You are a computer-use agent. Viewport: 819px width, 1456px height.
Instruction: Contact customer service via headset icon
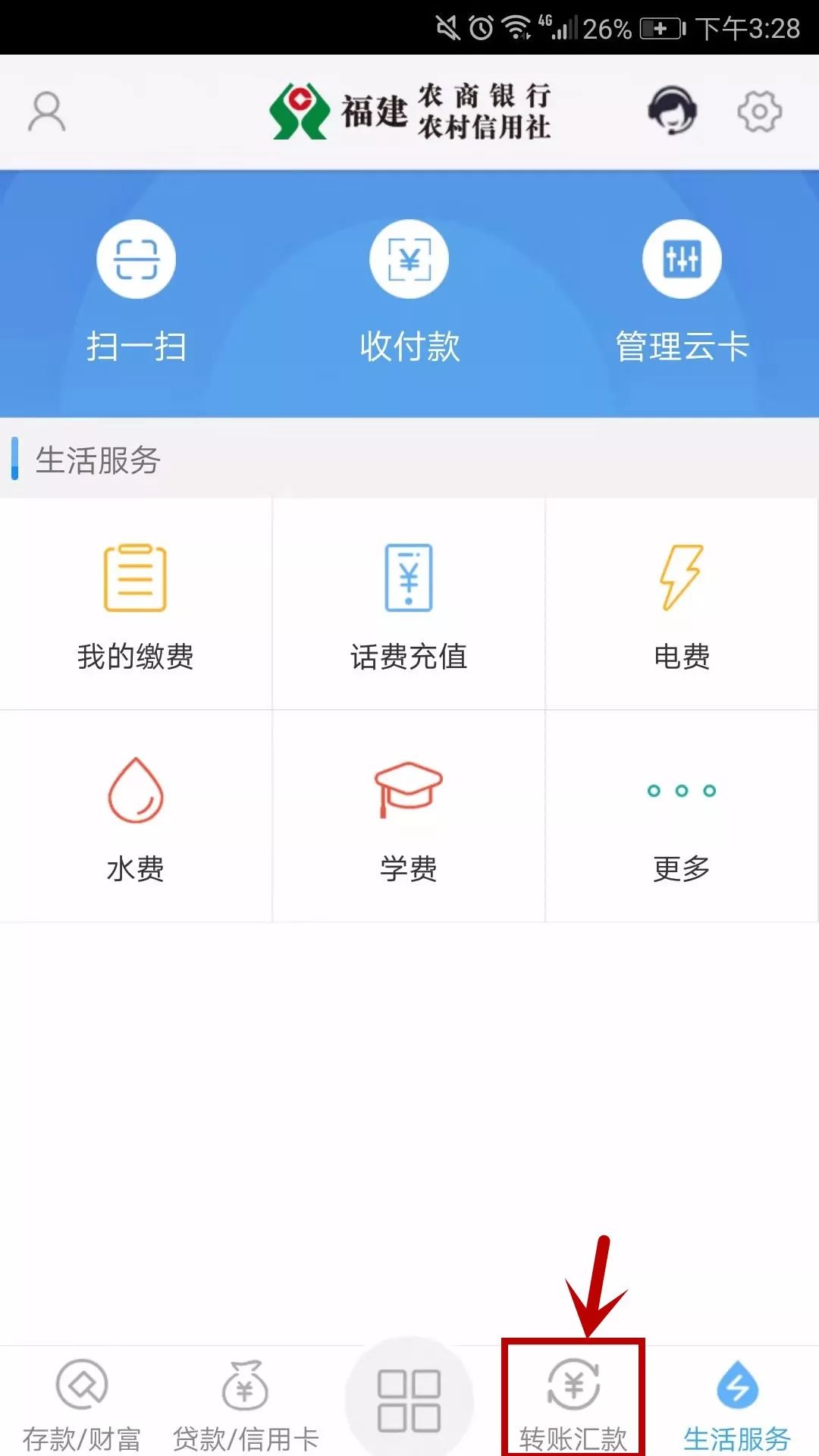click(672, 111)
